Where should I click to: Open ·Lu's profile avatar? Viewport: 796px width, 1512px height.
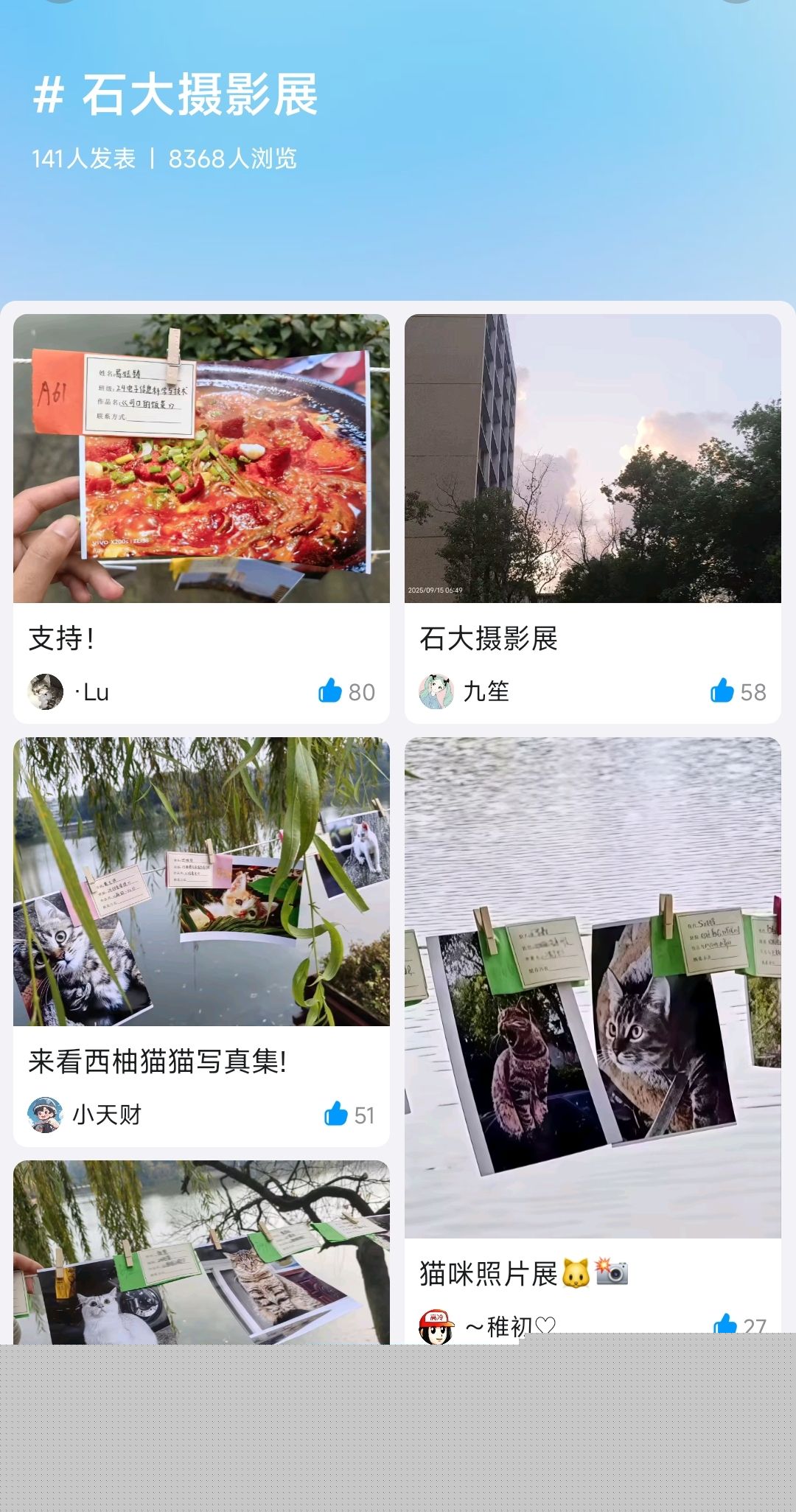click(46, 691)
